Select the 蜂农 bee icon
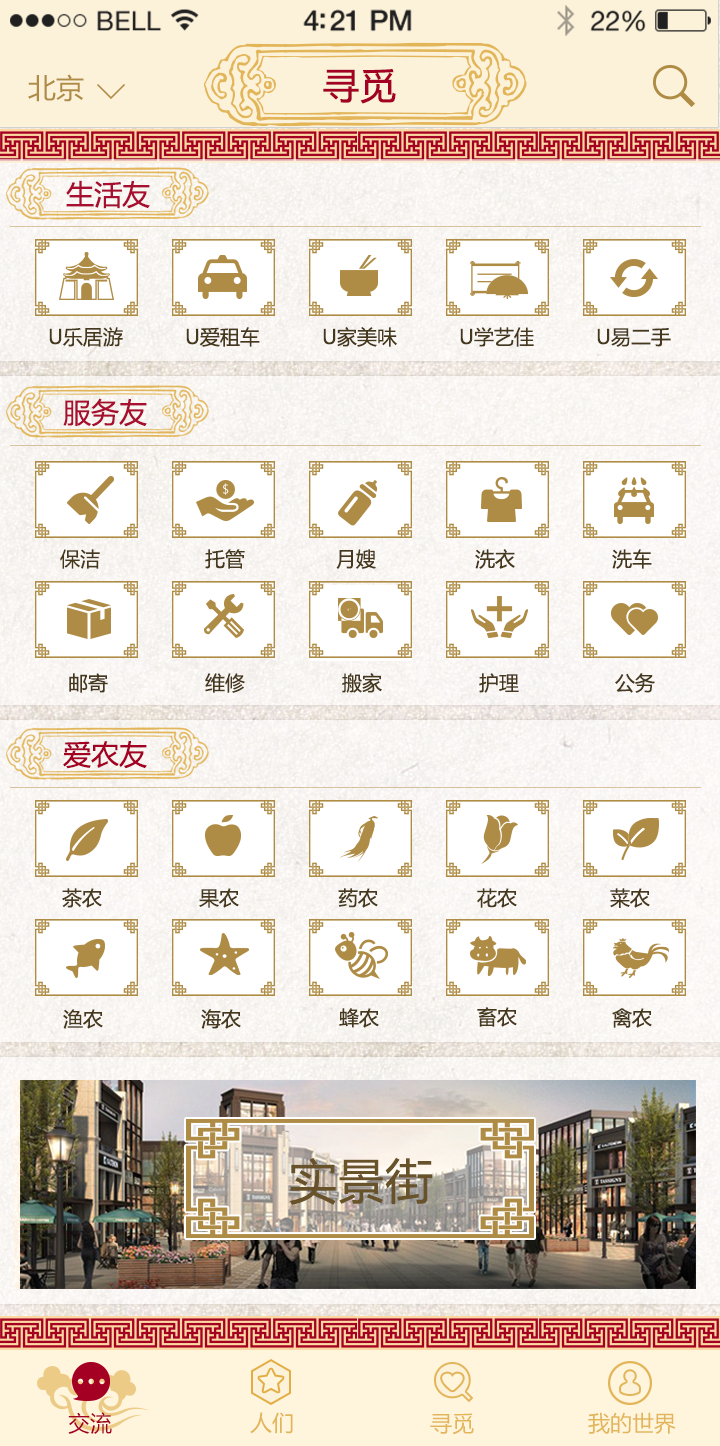This screenshot has height=1446, width=720. pyautogui.click(x=361, y=957)
